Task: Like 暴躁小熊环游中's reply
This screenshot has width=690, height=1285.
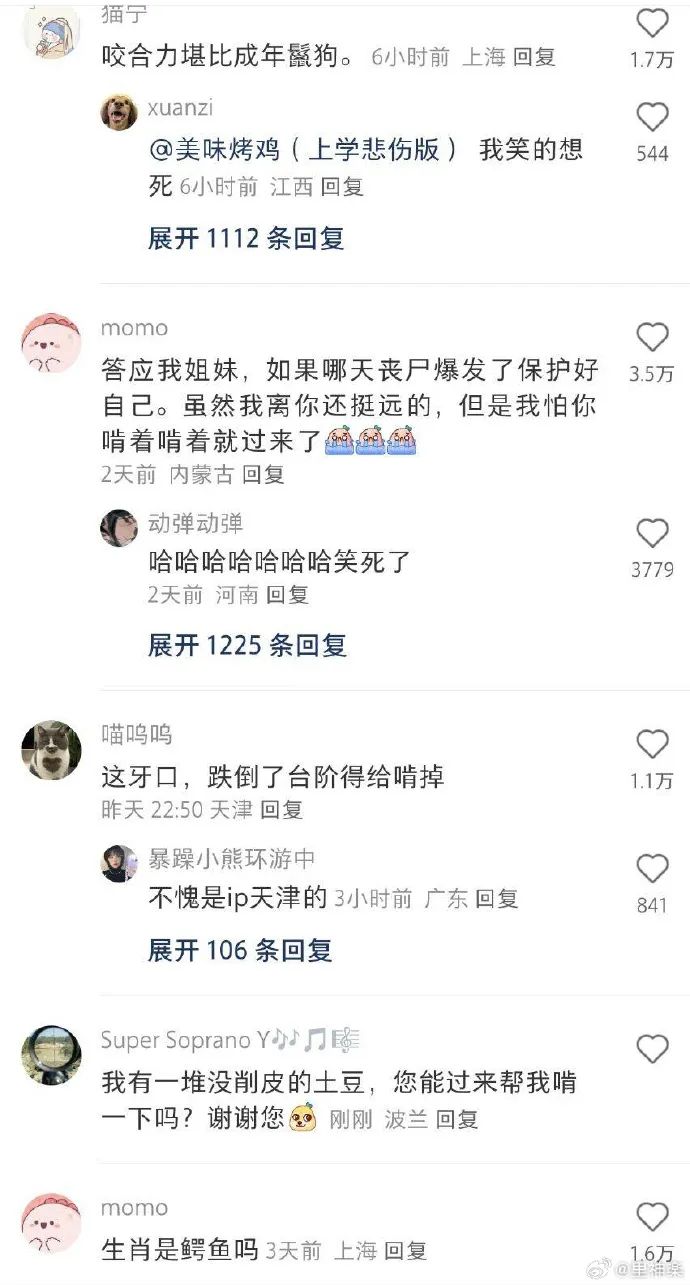Action: tap(652, 868)
